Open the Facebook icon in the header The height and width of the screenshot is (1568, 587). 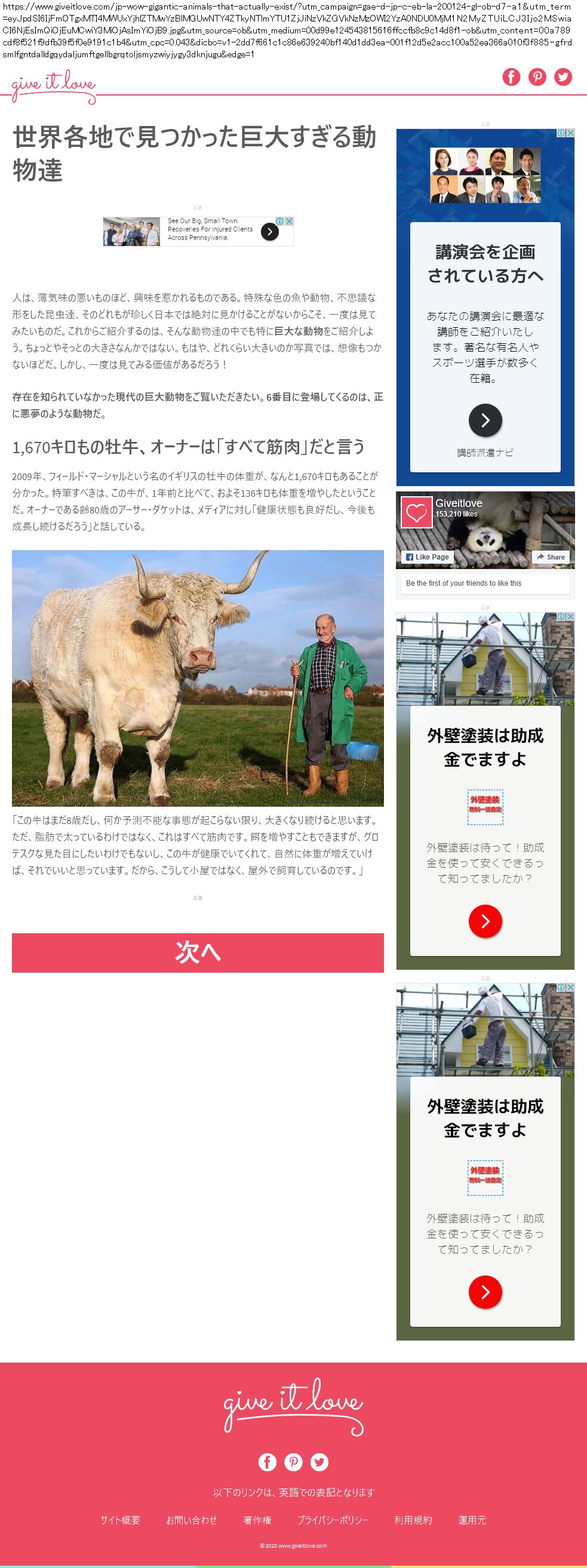click(x=511, y=76)
